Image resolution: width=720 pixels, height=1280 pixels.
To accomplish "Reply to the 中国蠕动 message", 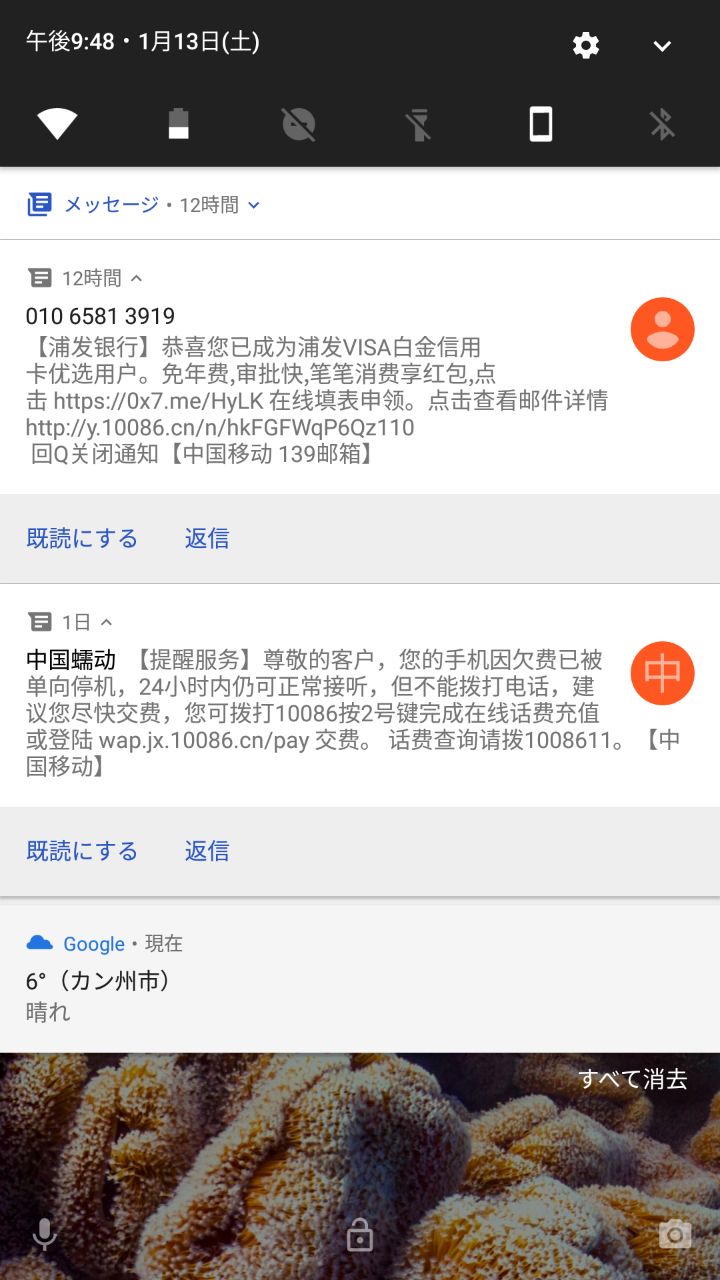I will 207,851.
